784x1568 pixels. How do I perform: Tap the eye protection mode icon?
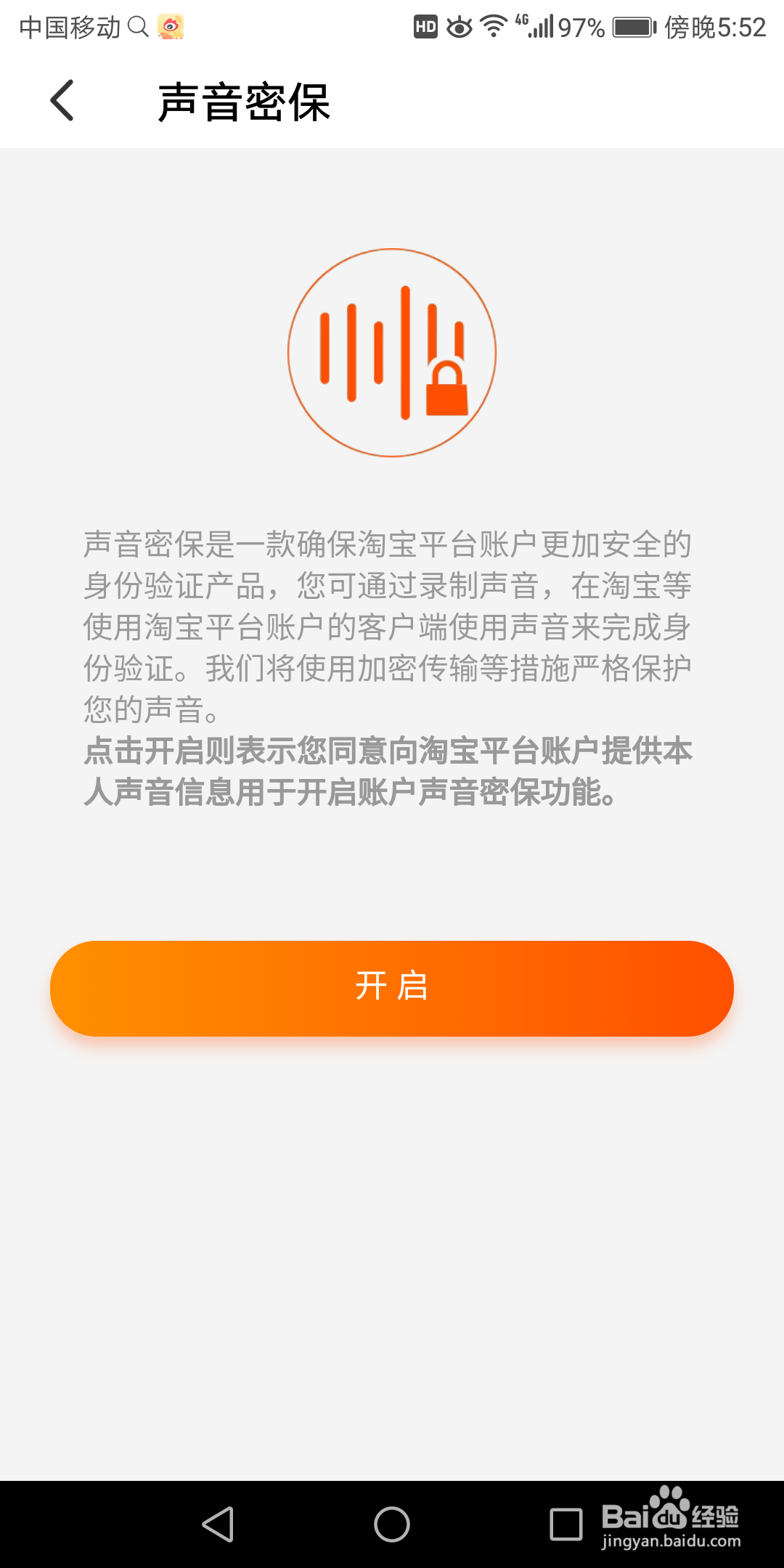point(457,28)
